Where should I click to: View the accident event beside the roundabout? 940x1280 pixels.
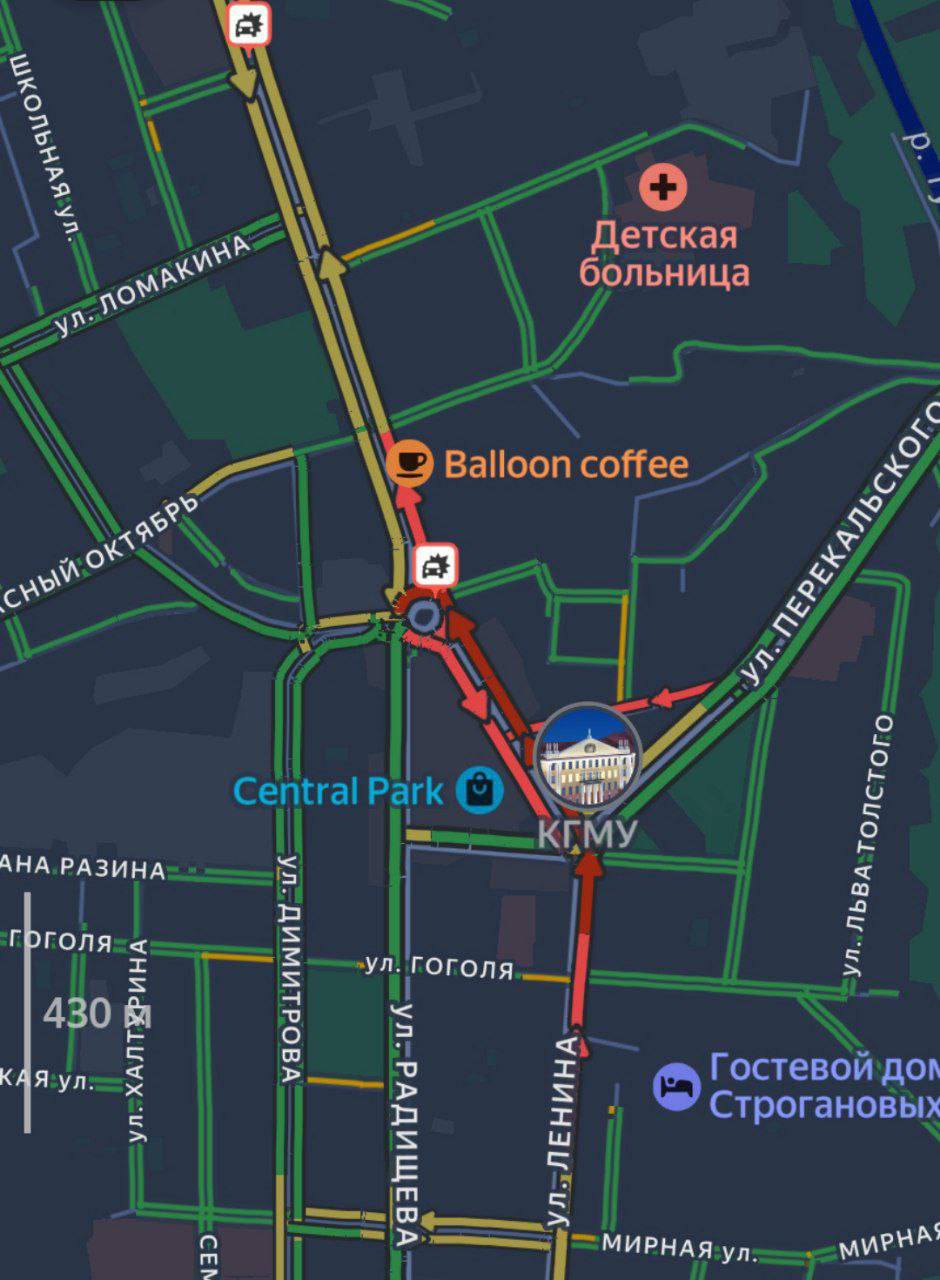[x=435, y=566]
